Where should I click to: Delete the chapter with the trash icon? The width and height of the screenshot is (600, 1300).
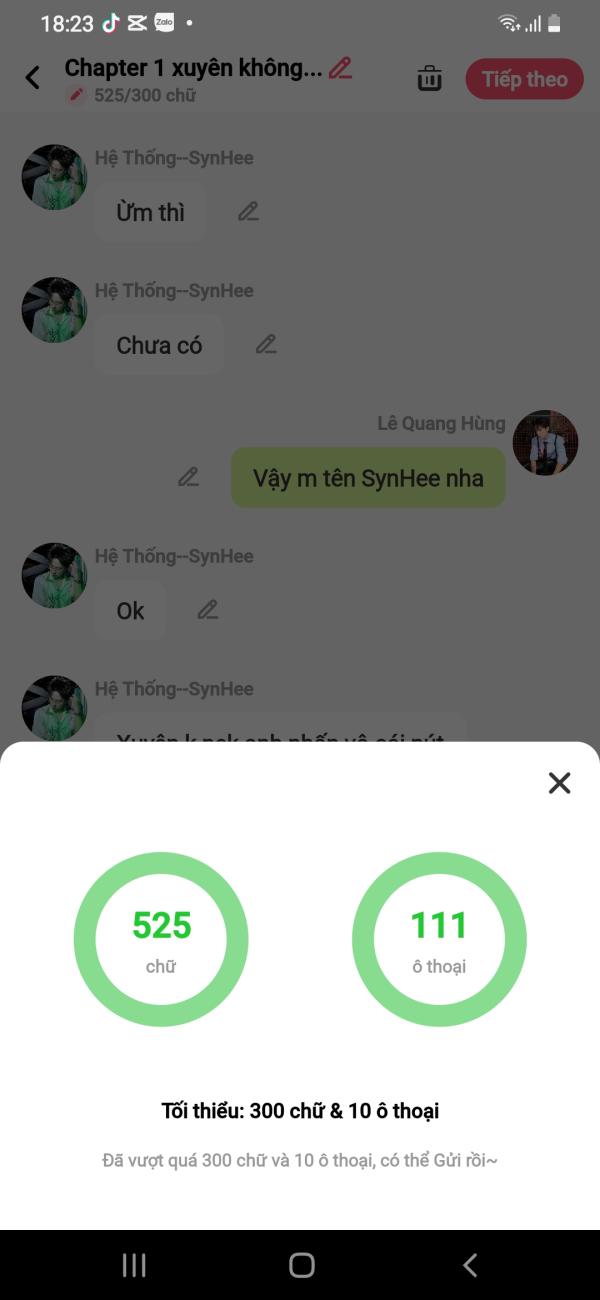pyautogui.click(x=430, y=78)
